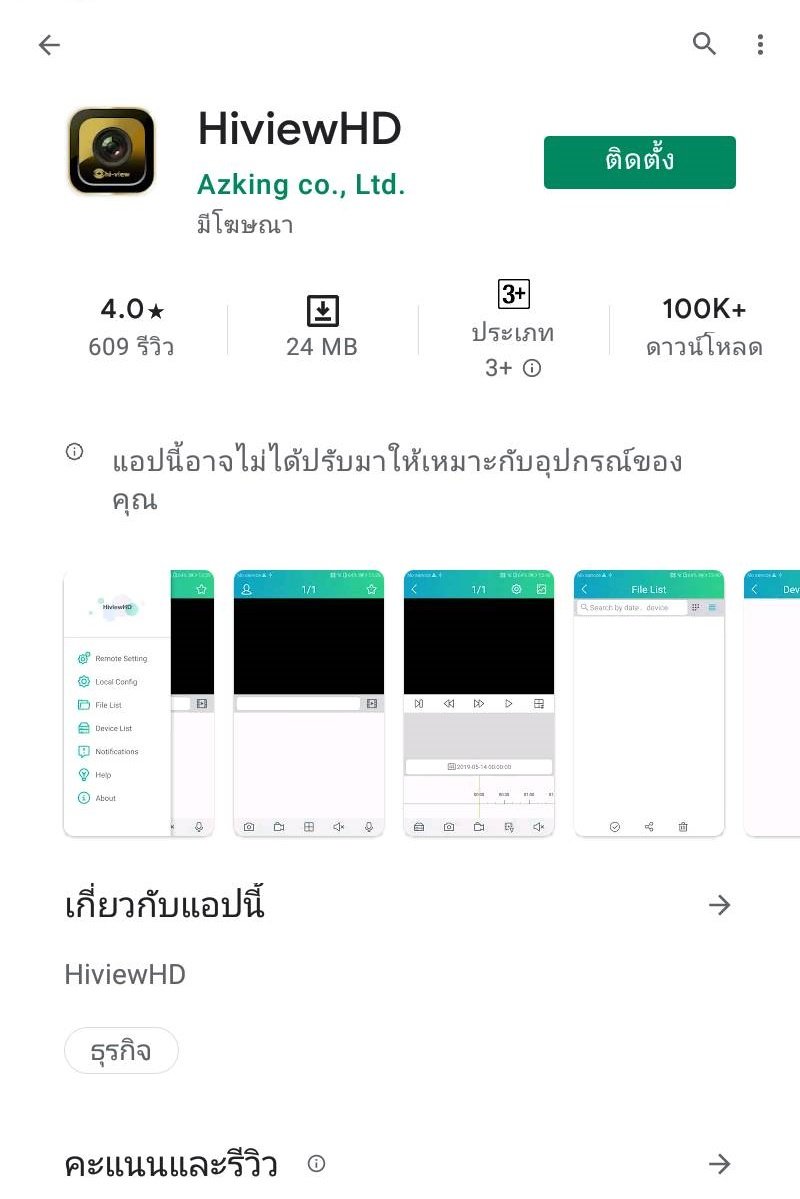Show info about ratings and reviews

tap(317, 1164)
